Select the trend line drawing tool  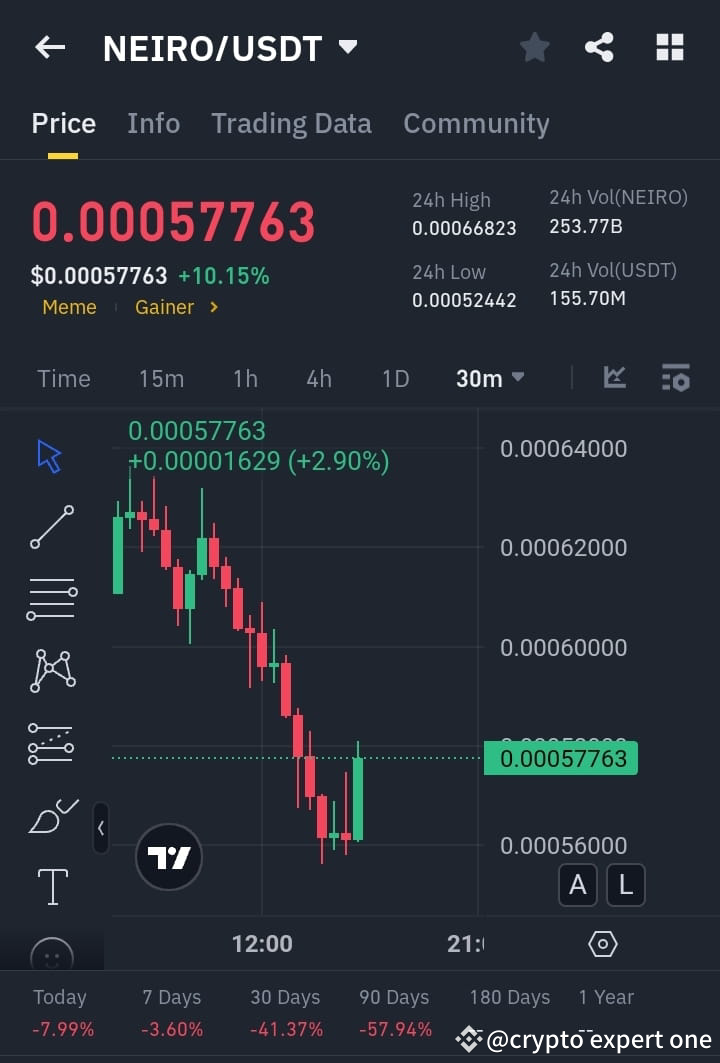coord(51,526)
